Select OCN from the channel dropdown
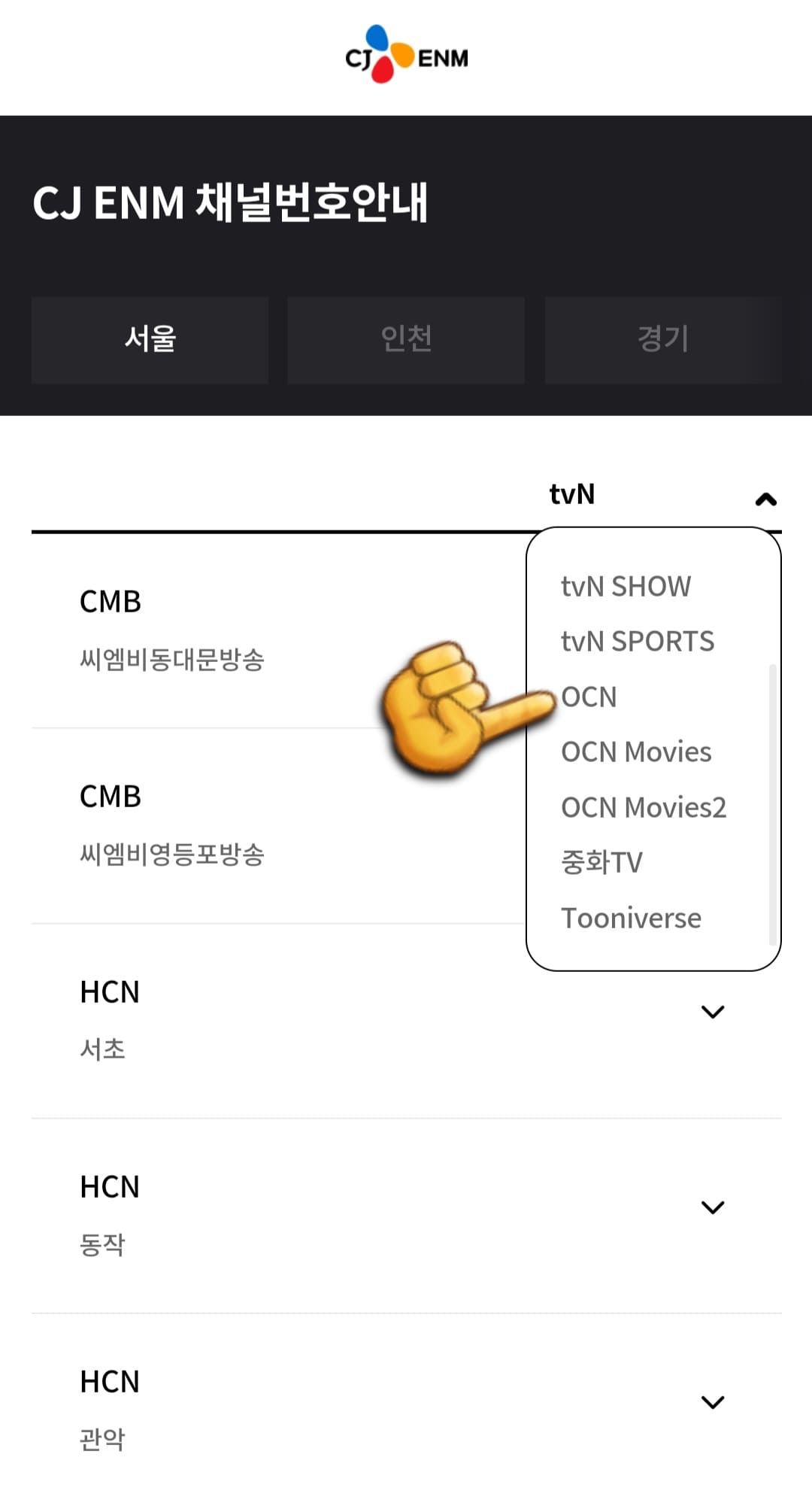The image size is (812, 1506). point(590,697)
